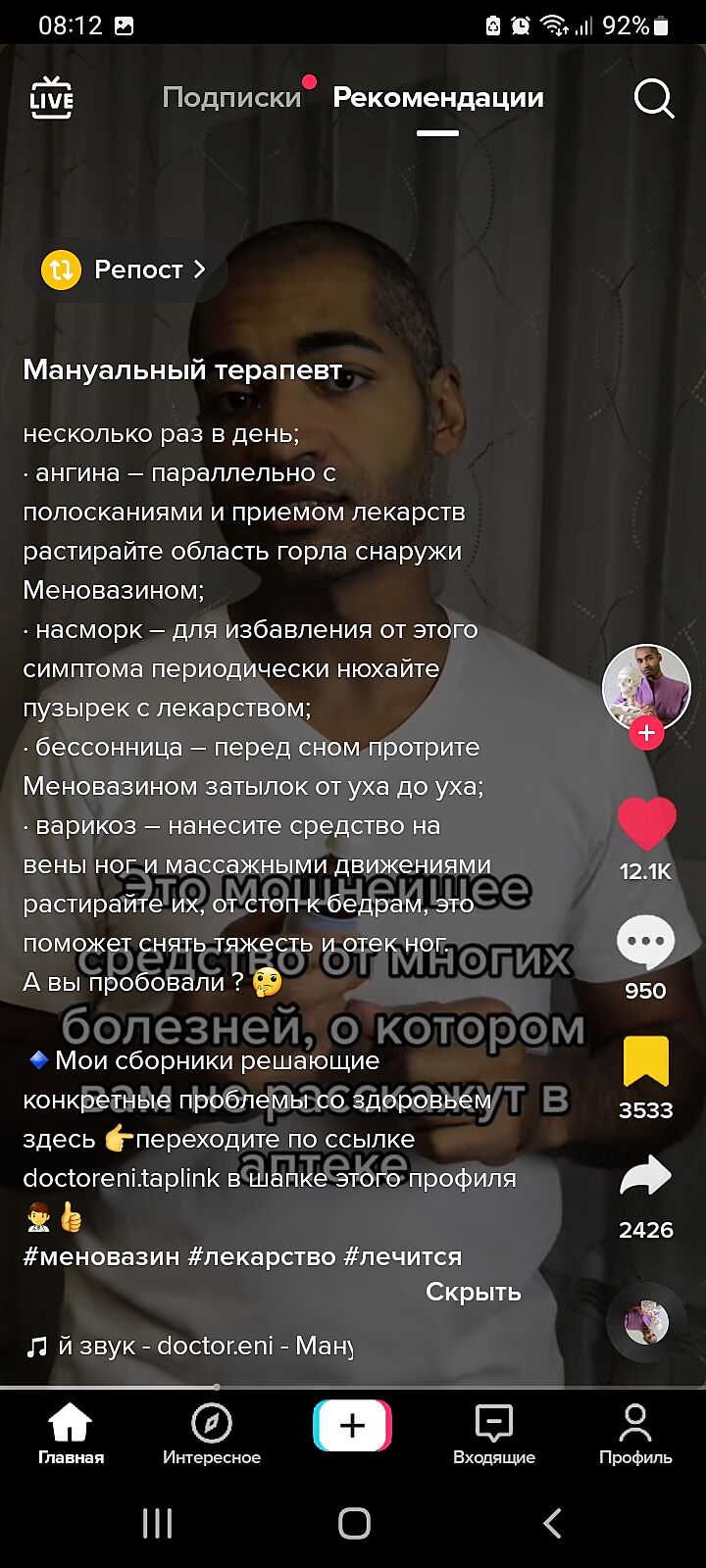Switch to the Рекомендации tab
Viewport: 706px width, 1568px height.
(437, 98)
